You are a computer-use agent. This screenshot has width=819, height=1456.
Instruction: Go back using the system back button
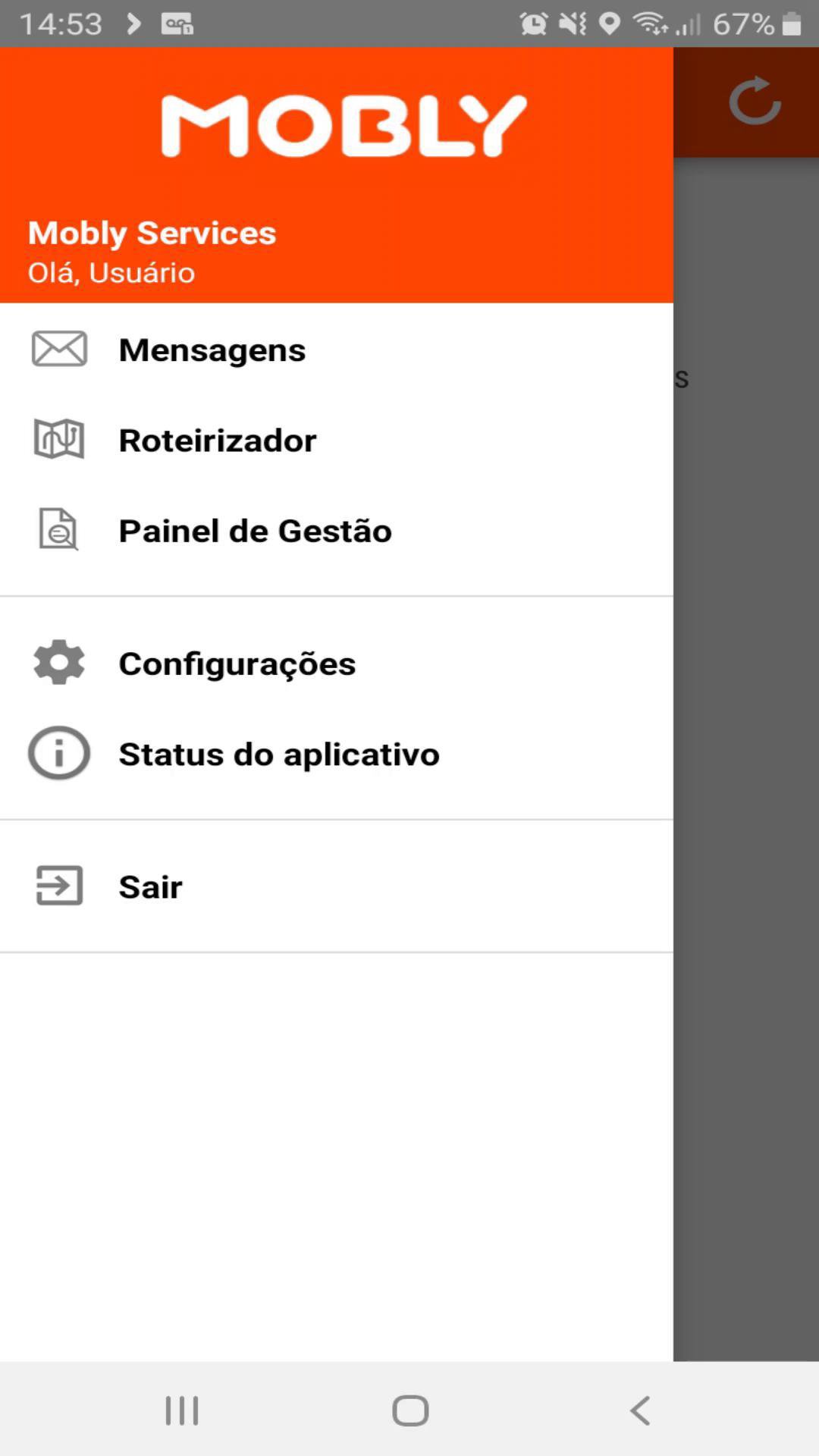pos(641,1410)
